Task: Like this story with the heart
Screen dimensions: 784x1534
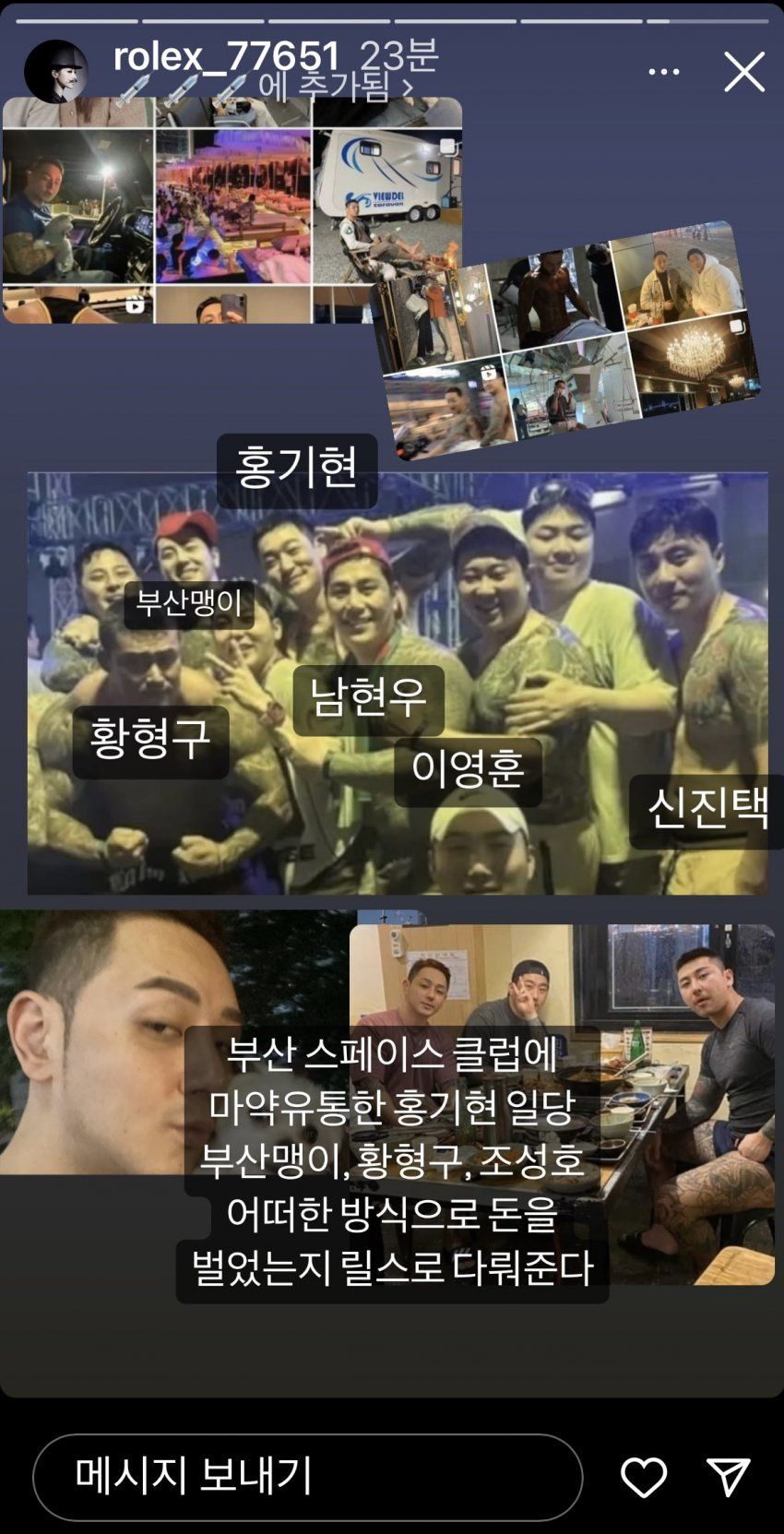Action: tap(643, 1478)
